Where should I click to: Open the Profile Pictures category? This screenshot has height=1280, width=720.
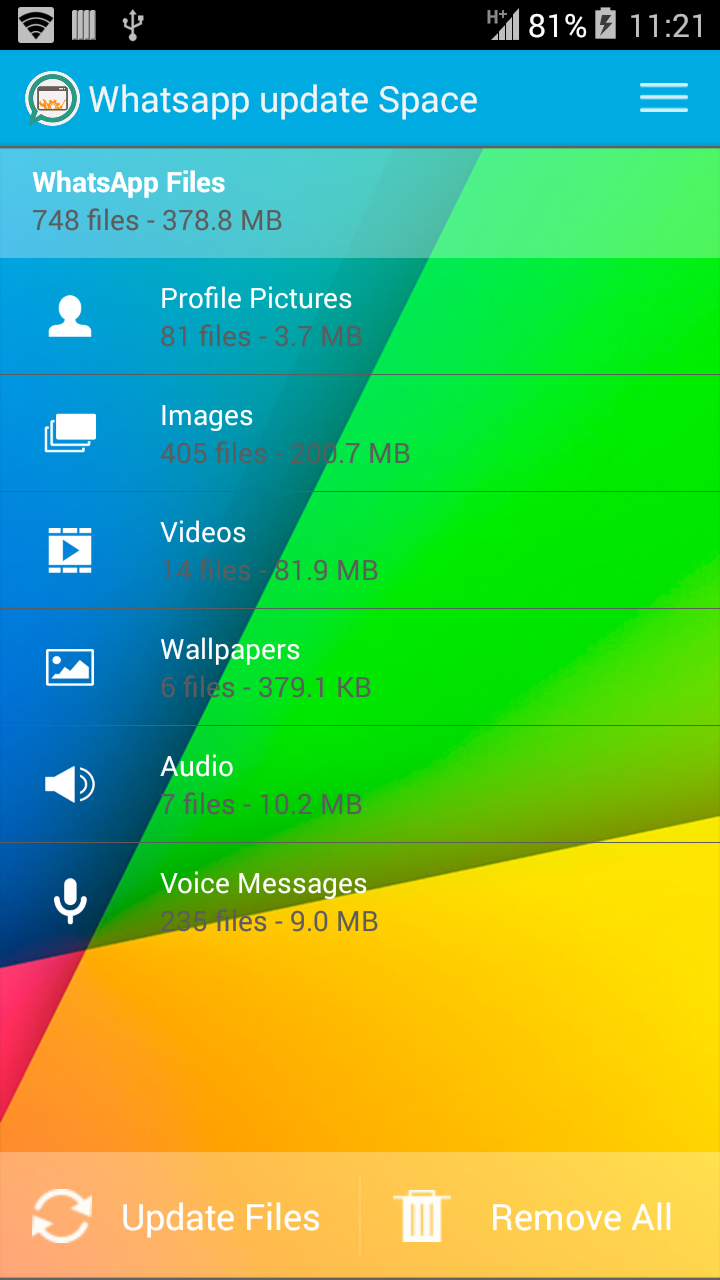pos(360,317)
